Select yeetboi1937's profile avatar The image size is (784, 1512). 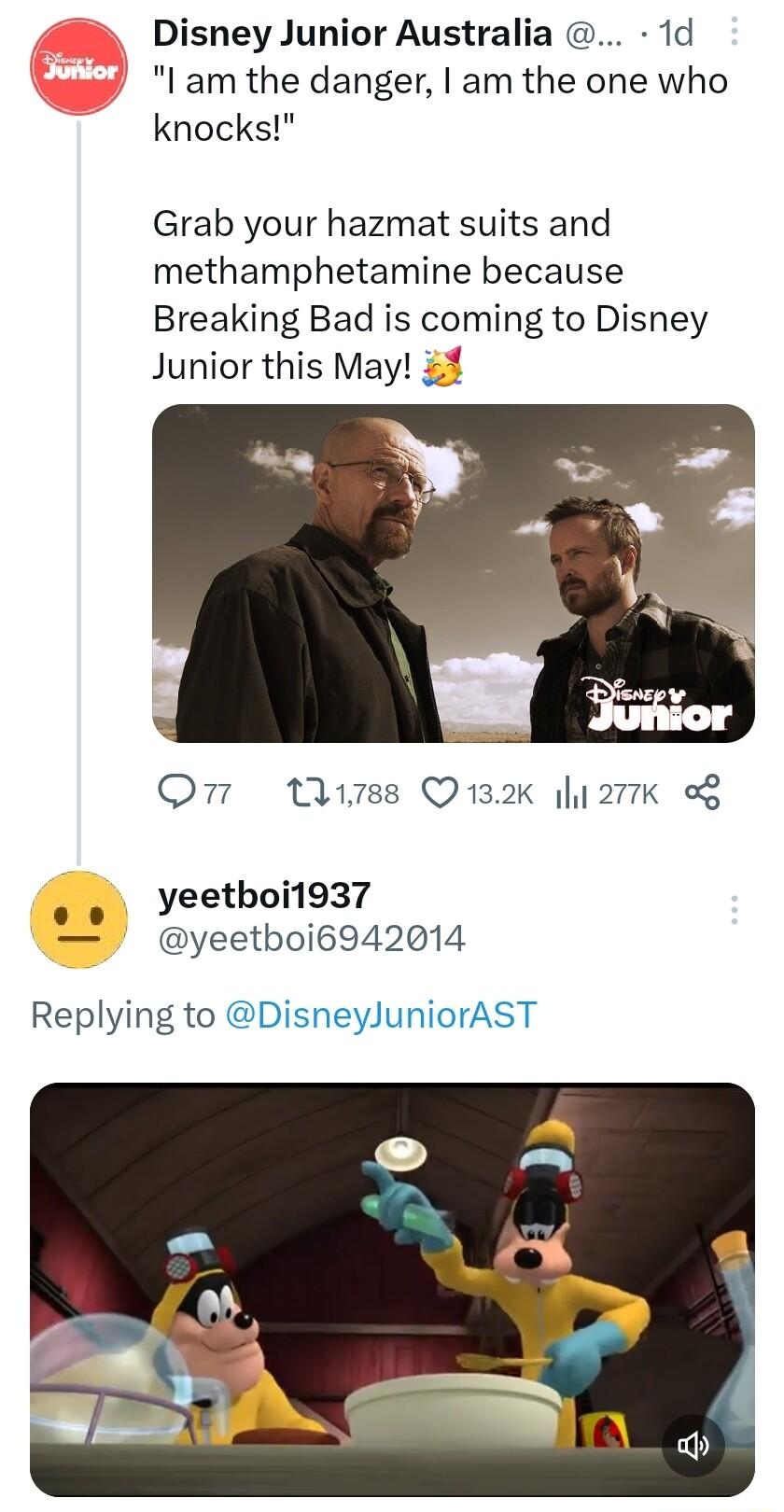78,919
